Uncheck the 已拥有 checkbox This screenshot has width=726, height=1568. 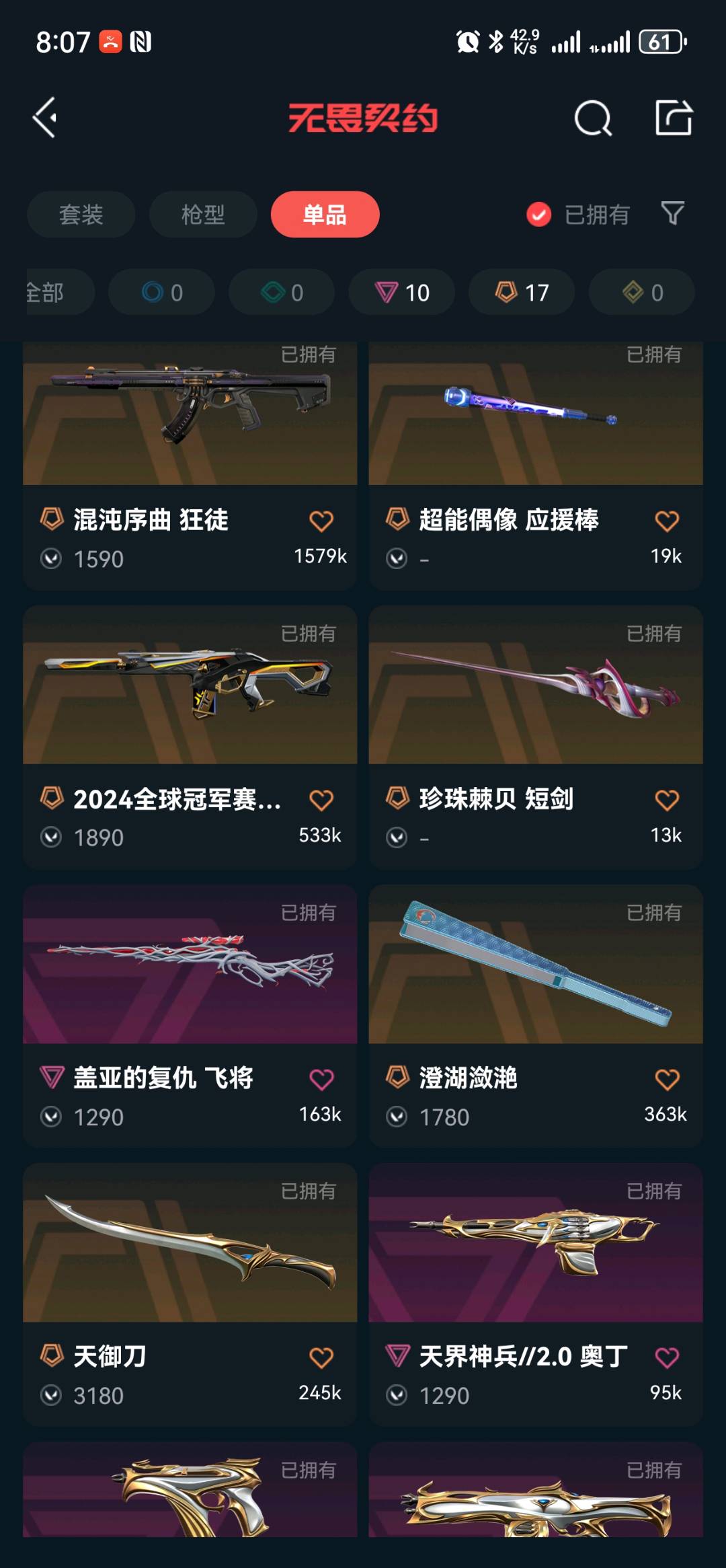pyautogui.click(x=539, y=215)
